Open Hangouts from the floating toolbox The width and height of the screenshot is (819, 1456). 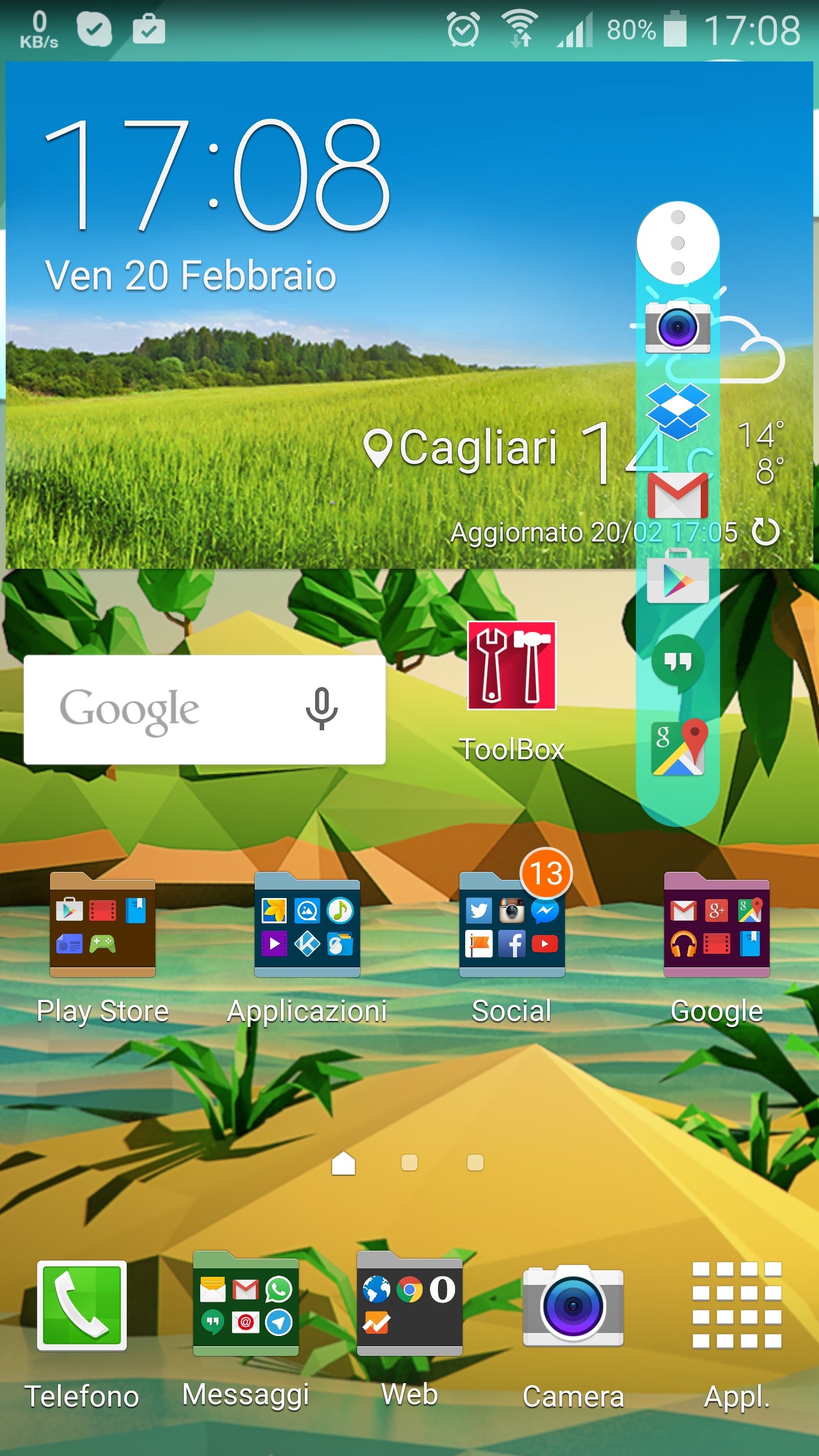point(677,661)
